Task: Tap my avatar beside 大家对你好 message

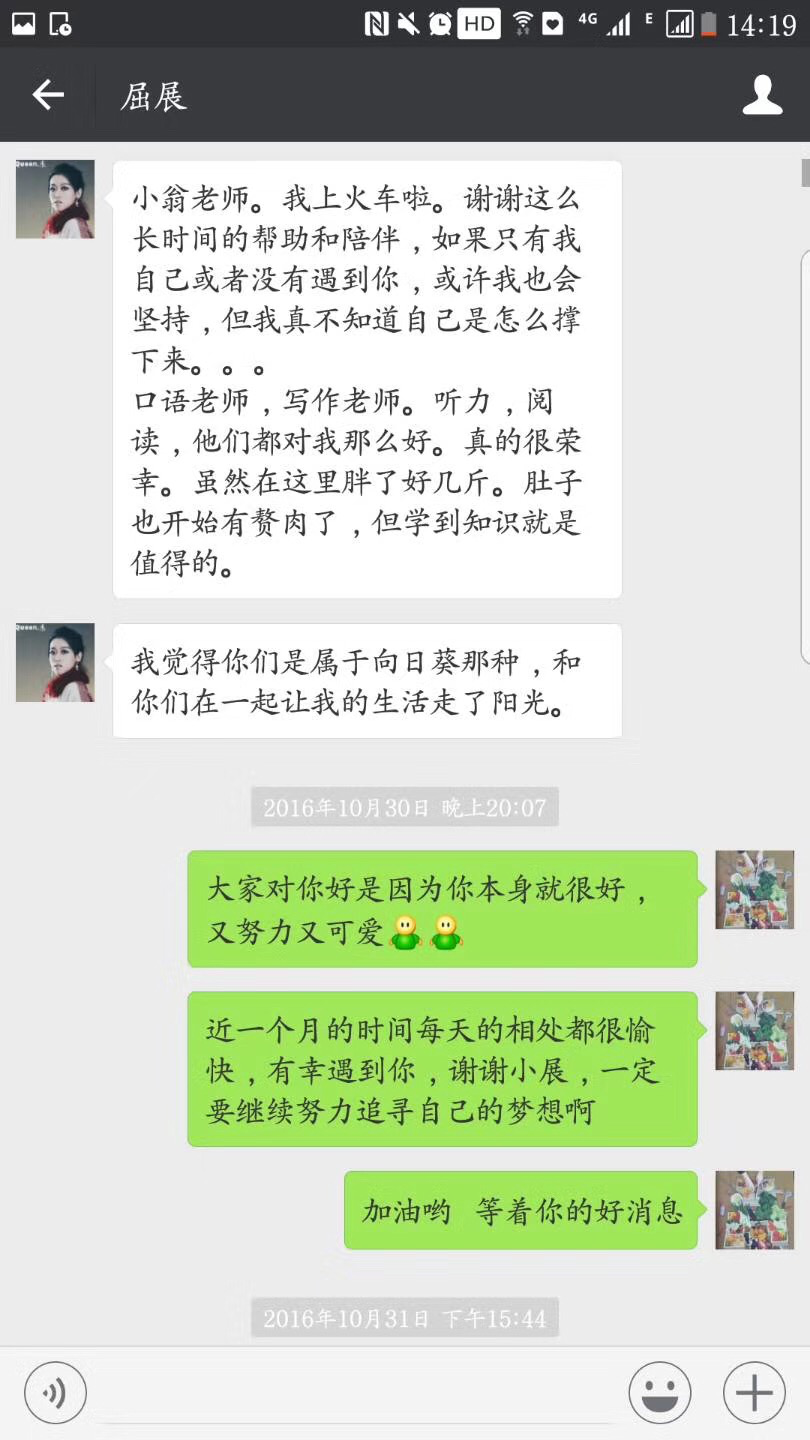Action: [x=754, y=890]
